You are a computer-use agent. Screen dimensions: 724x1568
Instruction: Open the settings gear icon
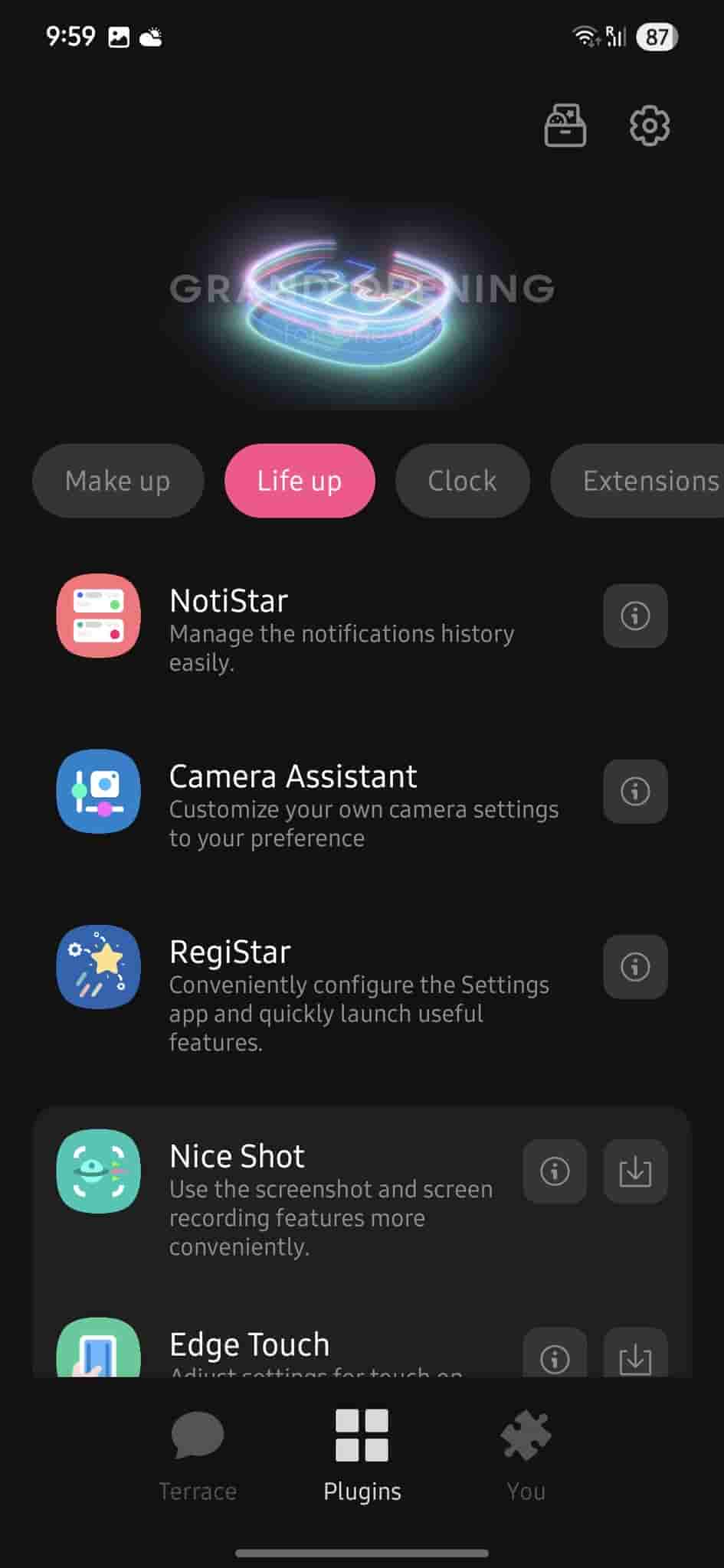pyautogui.click(x=649, y=126)
